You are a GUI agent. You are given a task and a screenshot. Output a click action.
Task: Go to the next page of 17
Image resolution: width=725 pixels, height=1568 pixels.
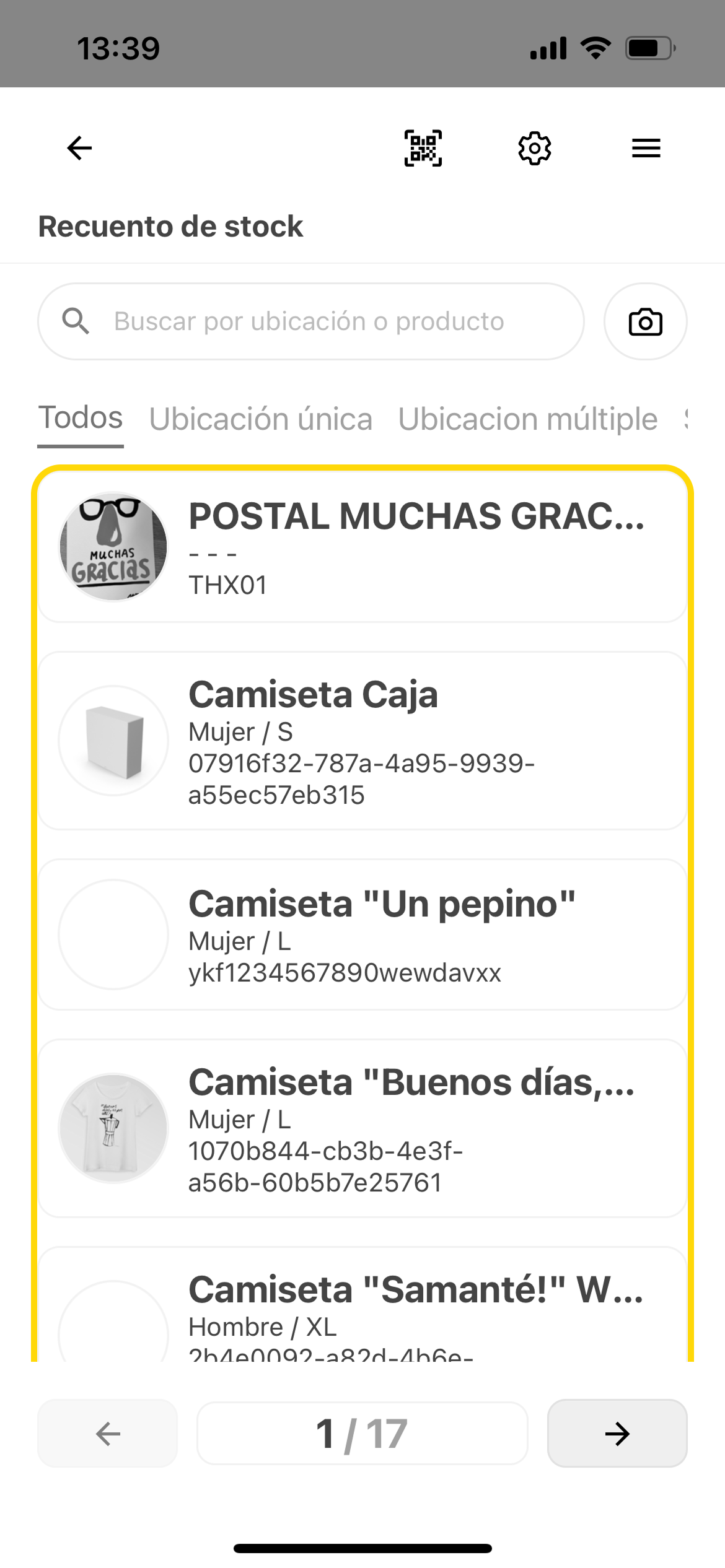[617, 1434]
